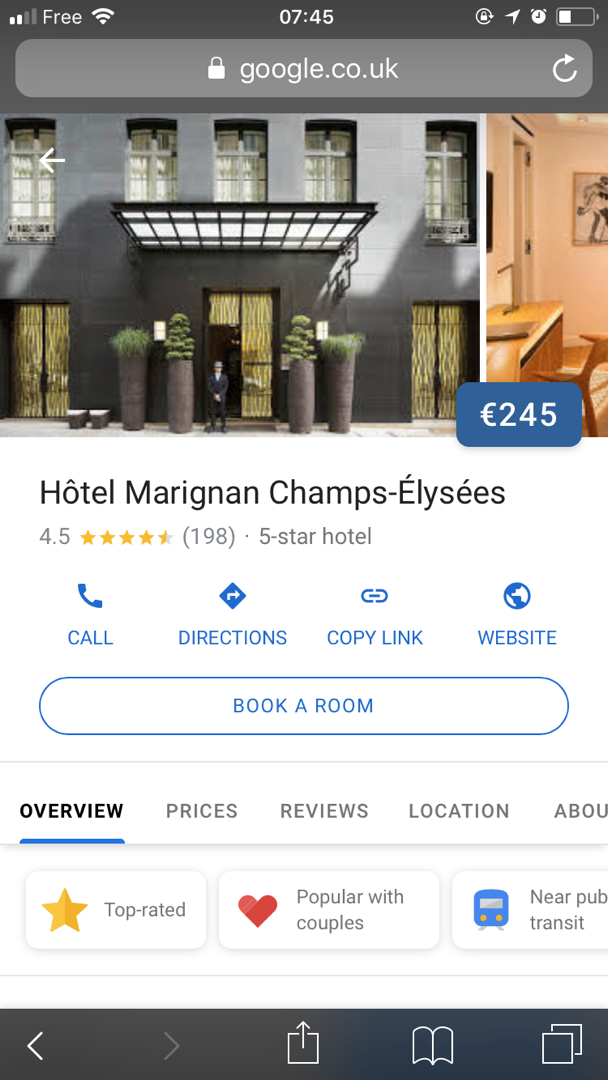
Task: Get directions to the hotel
Action: [232, 615]
